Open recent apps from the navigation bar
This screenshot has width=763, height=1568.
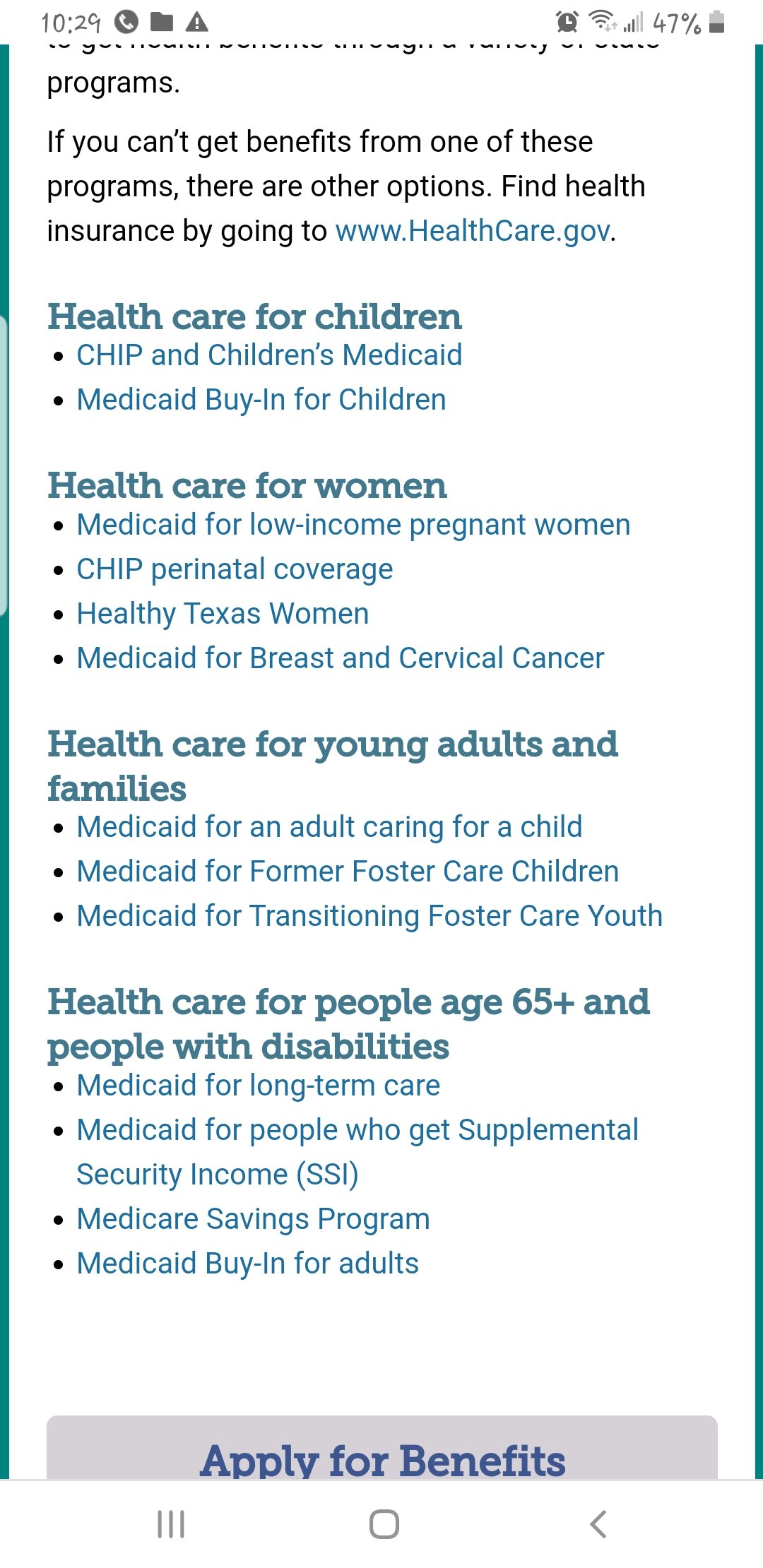coord(171,1524)
